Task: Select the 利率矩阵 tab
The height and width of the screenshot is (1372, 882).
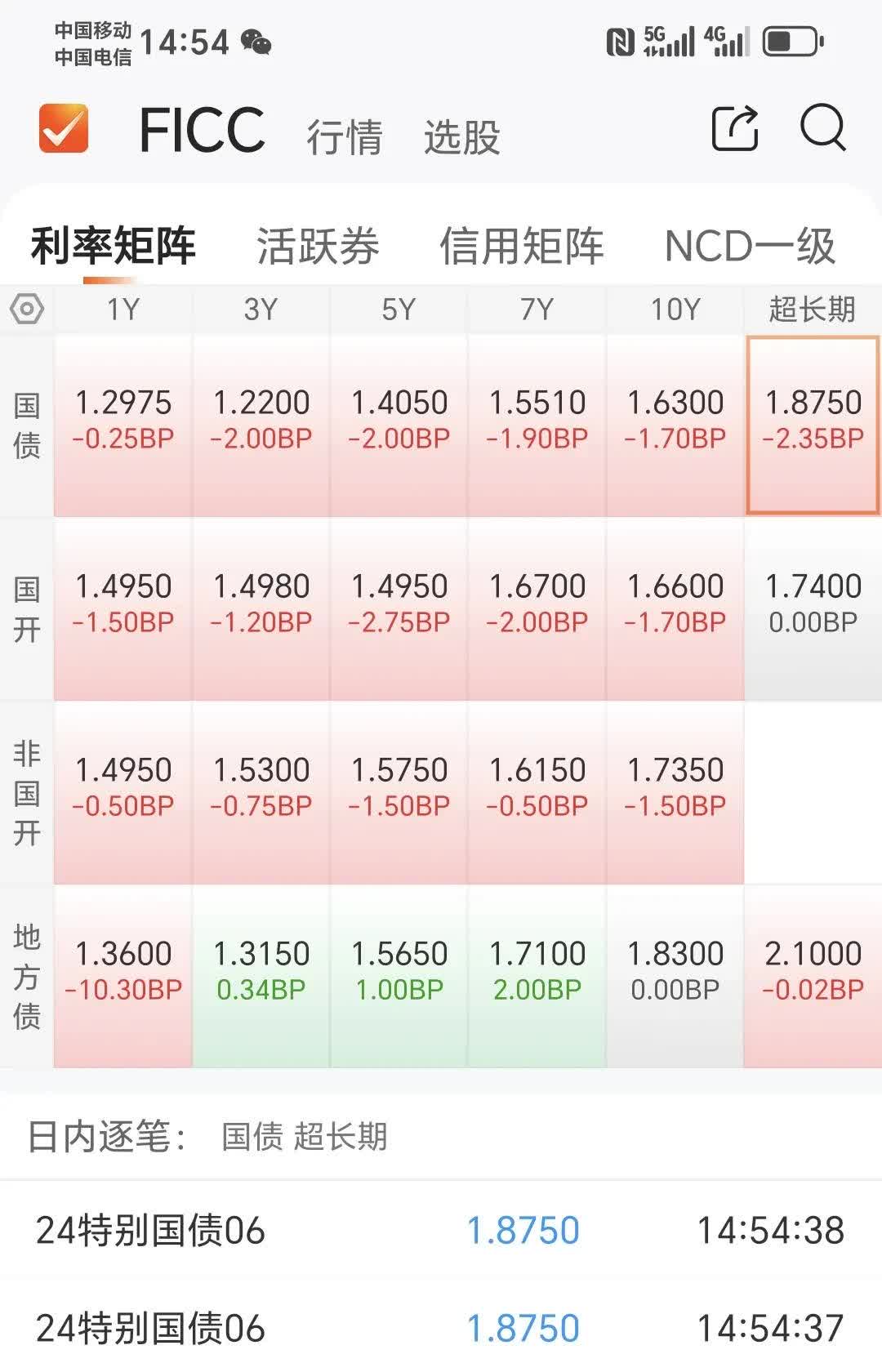Action: click(112, 247)
